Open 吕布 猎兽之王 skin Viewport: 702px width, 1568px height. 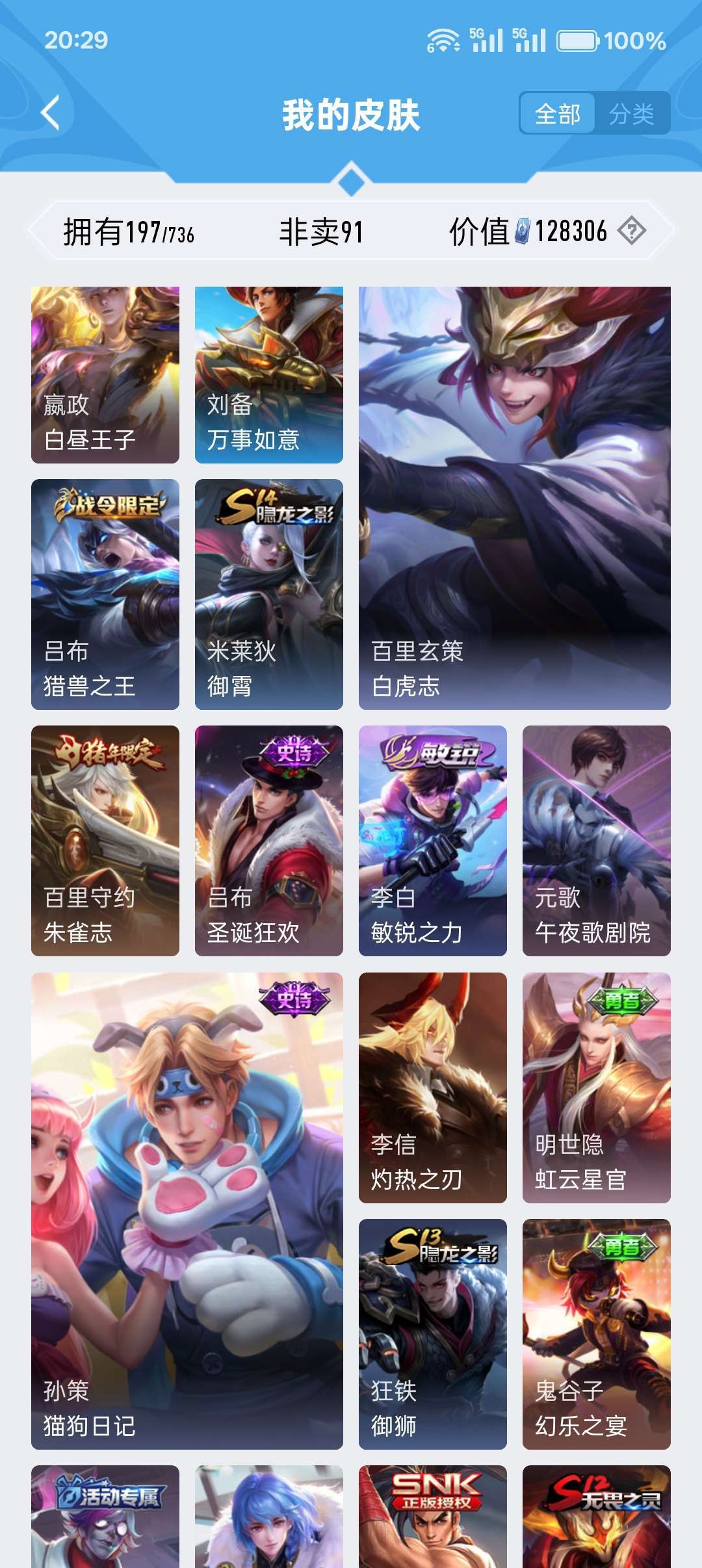[105, 594]
